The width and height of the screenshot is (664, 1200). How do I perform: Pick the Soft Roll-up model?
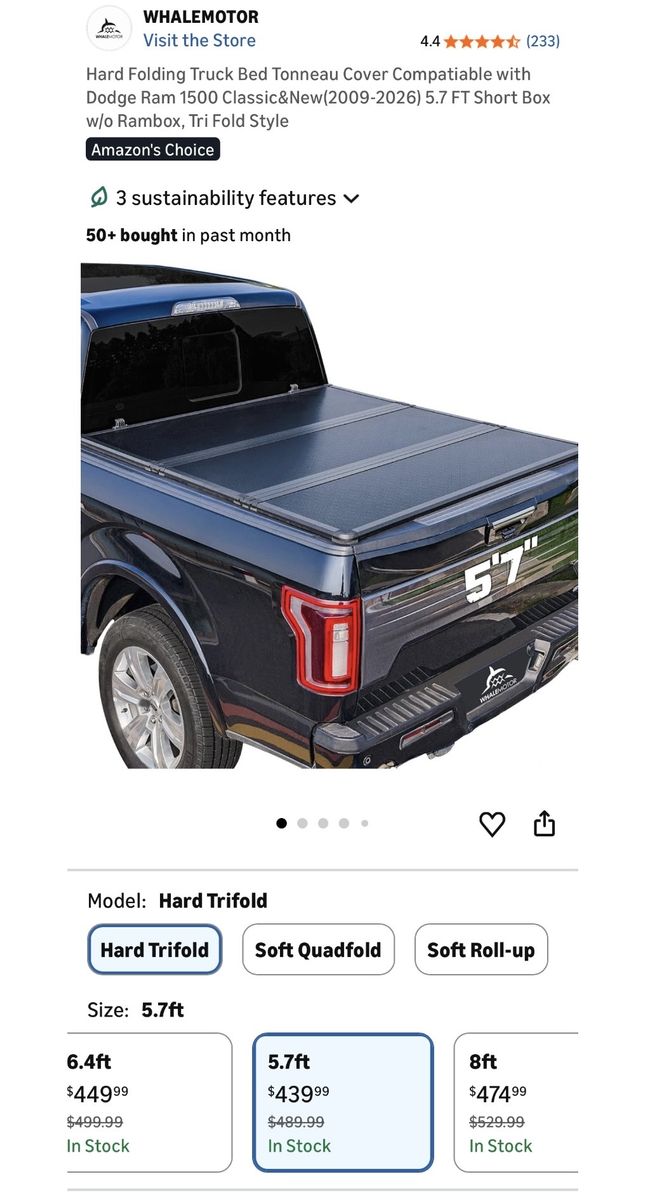(x=481, y=950)
